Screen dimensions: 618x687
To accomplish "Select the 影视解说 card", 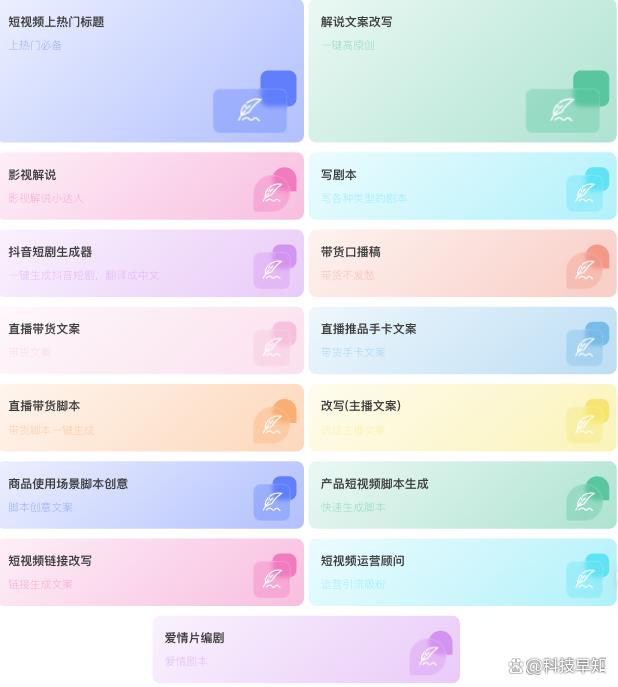I will 150,186.
